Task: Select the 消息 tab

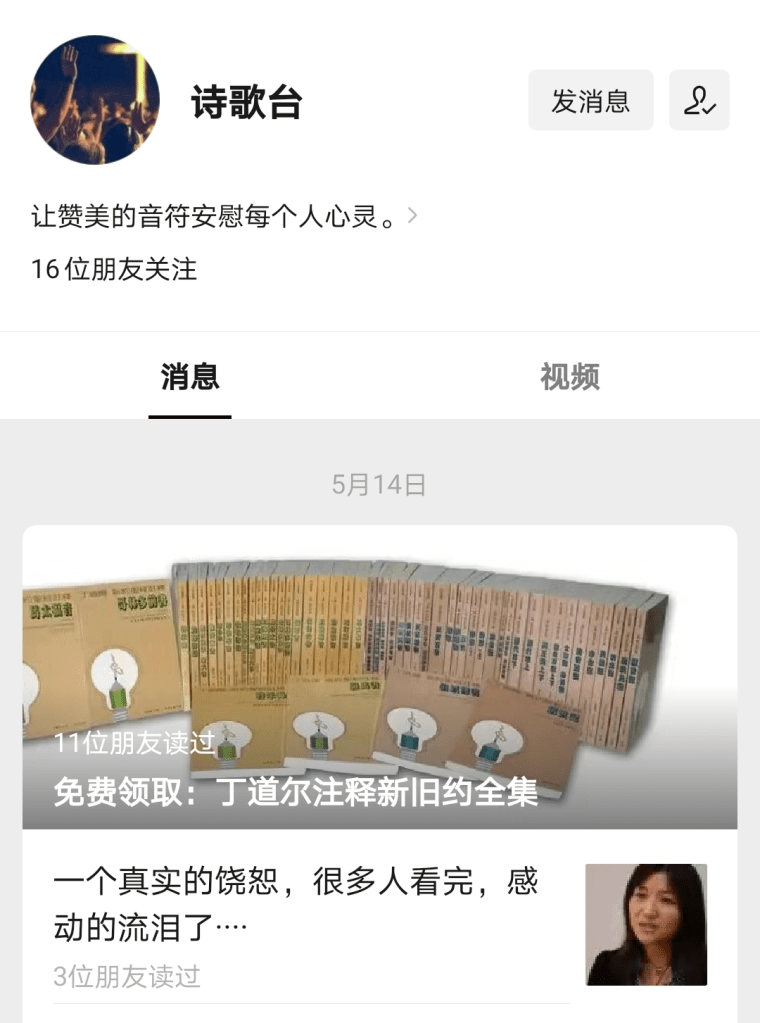Action: [x=190, y=377]
